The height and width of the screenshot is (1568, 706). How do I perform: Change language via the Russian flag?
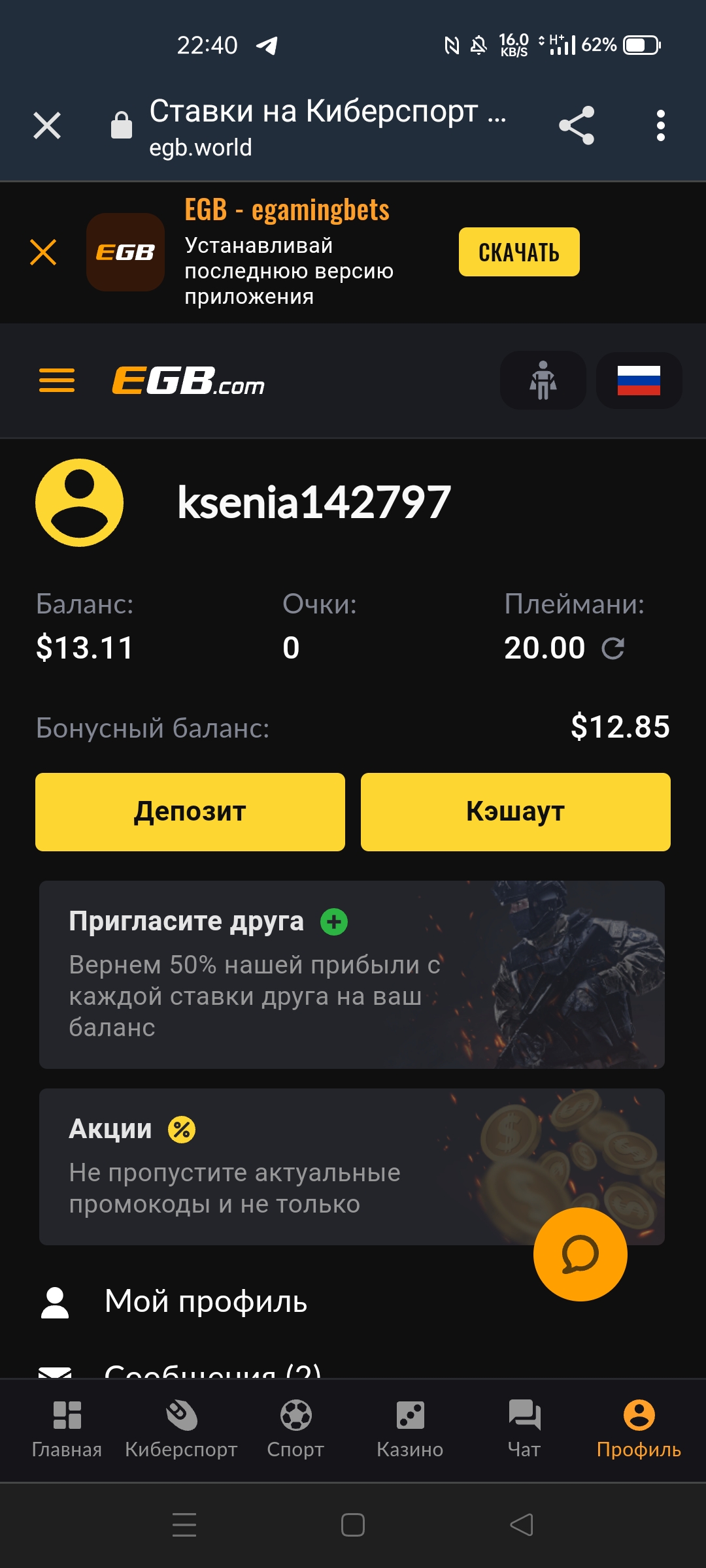click(x=639, y=380)
